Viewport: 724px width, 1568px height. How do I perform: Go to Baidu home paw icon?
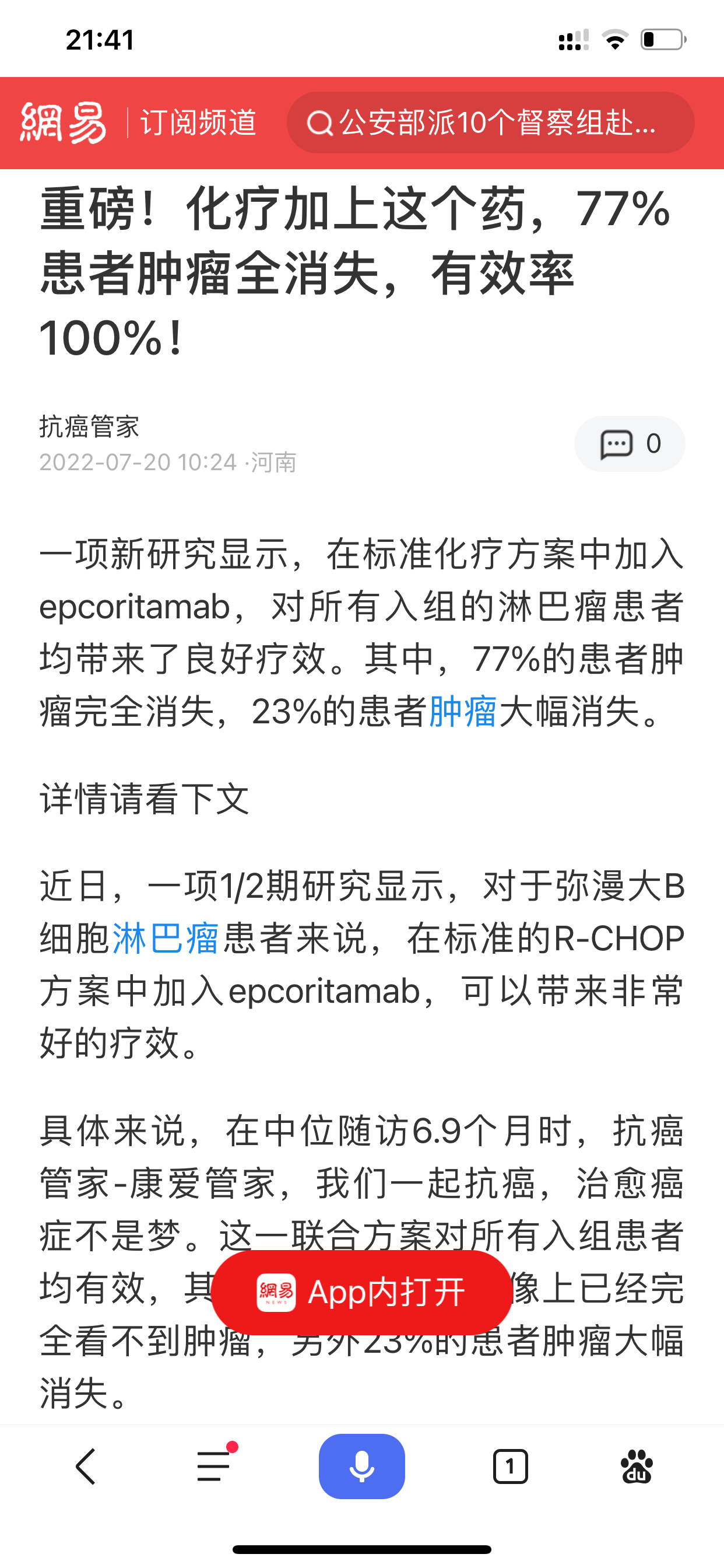[637, 1466]
